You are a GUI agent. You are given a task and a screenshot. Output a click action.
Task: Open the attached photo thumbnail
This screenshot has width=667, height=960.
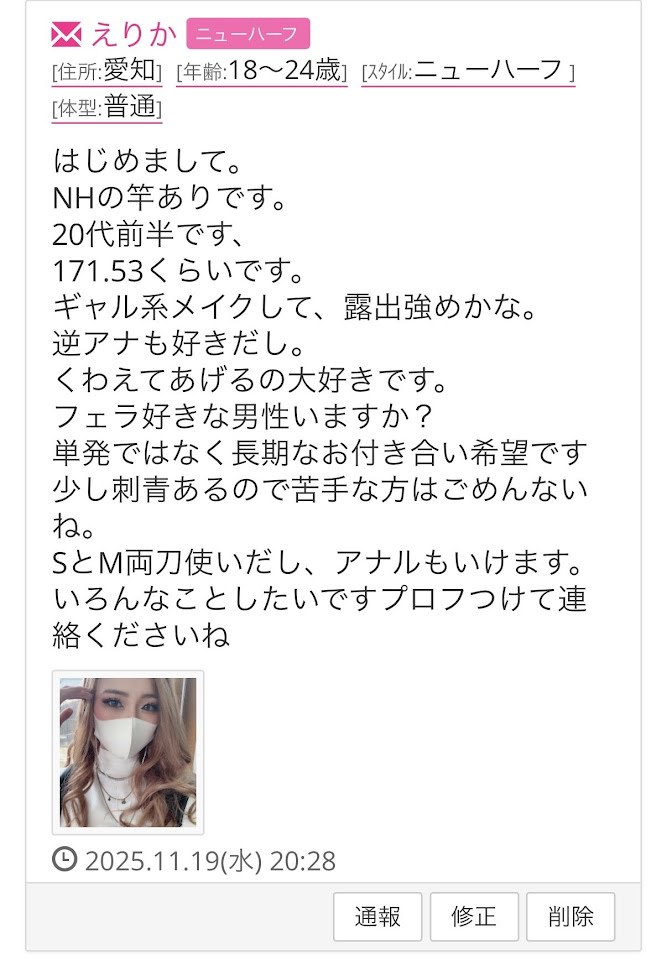point(128,752)
